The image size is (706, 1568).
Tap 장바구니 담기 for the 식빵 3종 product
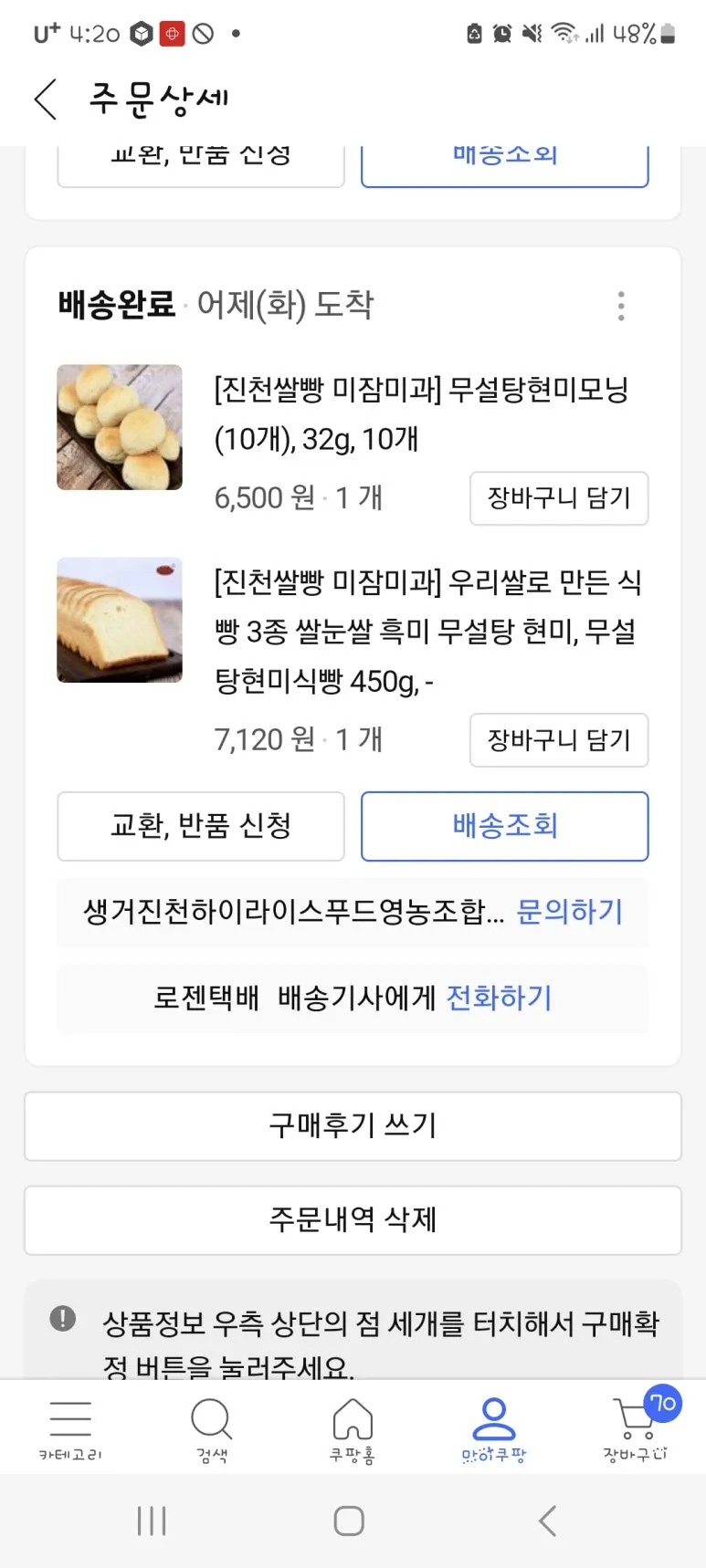559,740
